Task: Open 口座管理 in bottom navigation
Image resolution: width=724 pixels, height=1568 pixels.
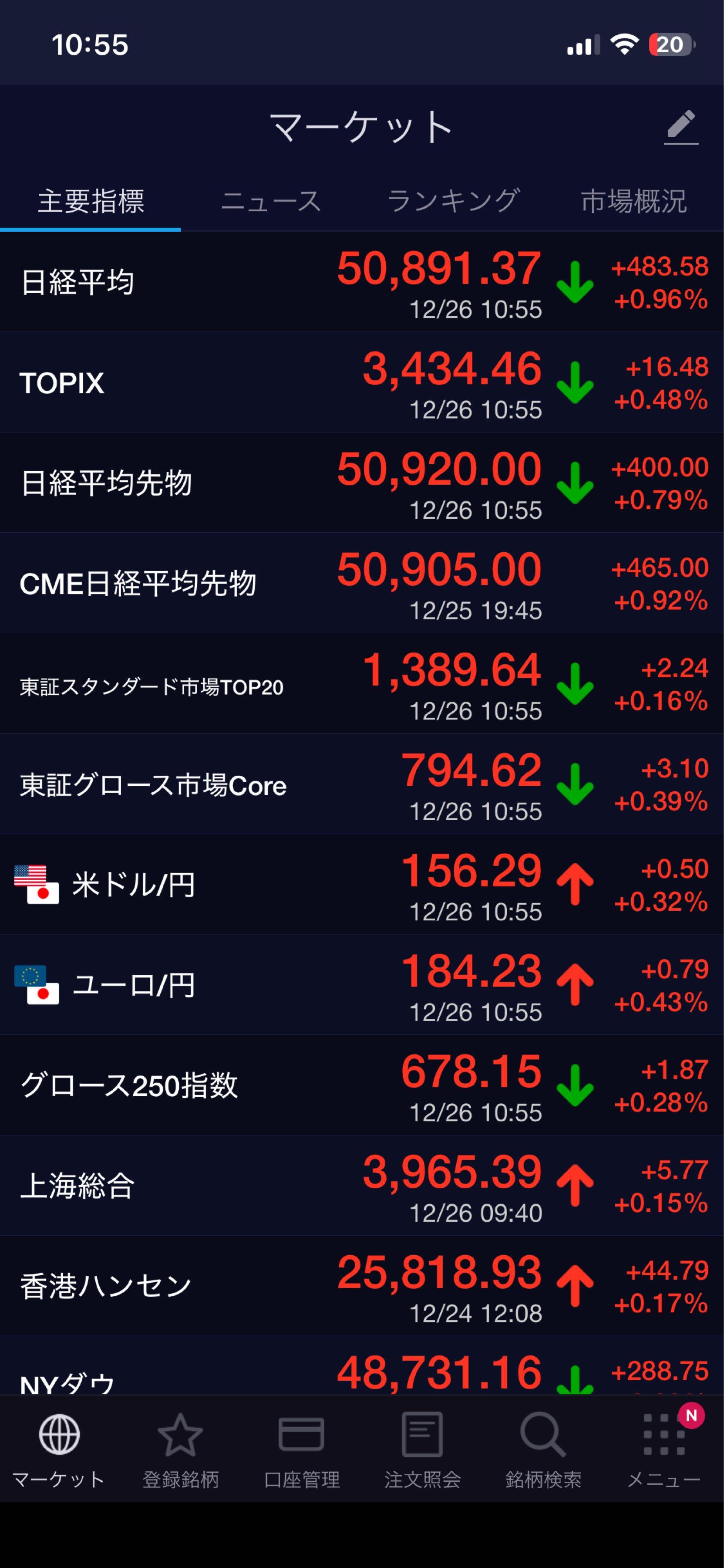Action: [301, 1451]
